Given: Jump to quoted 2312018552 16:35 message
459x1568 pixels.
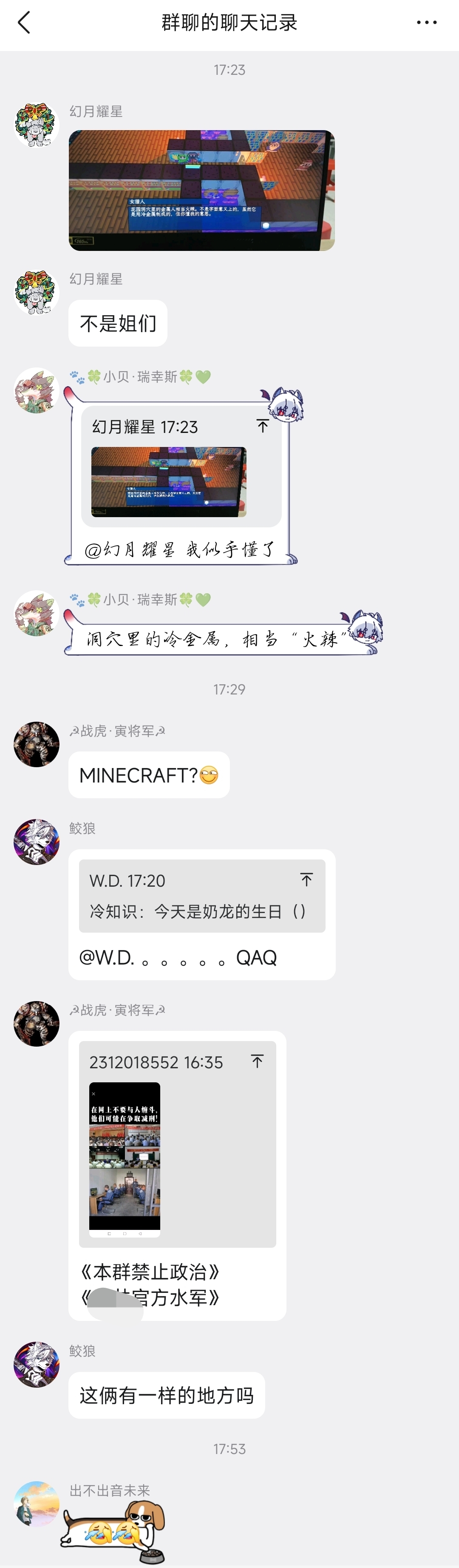Looking at the screenshot, I should coord(257,1061).
